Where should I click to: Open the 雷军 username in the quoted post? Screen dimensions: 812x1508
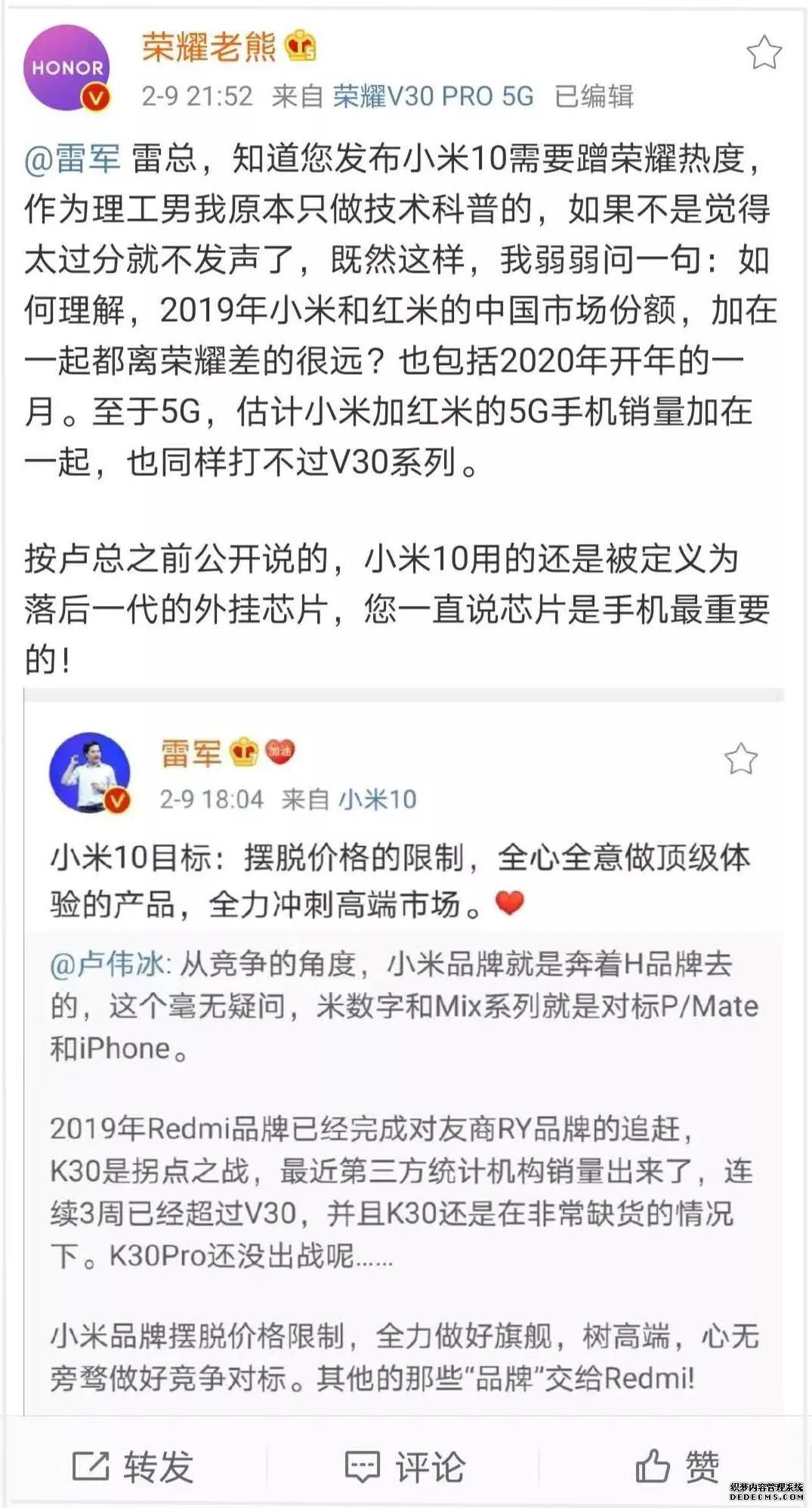[191, 753]
